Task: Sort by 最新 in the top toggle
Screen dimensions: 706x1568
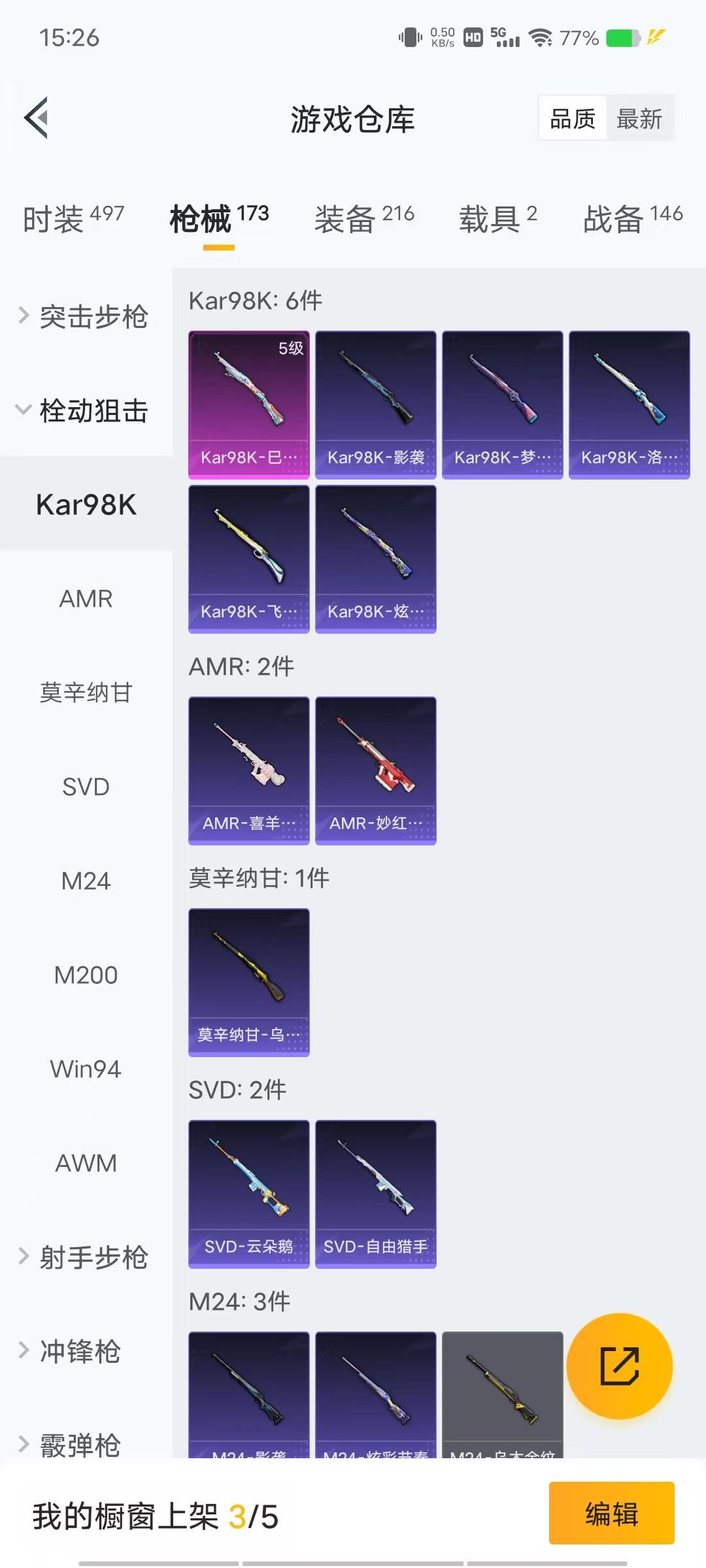Action: point(639,118)
